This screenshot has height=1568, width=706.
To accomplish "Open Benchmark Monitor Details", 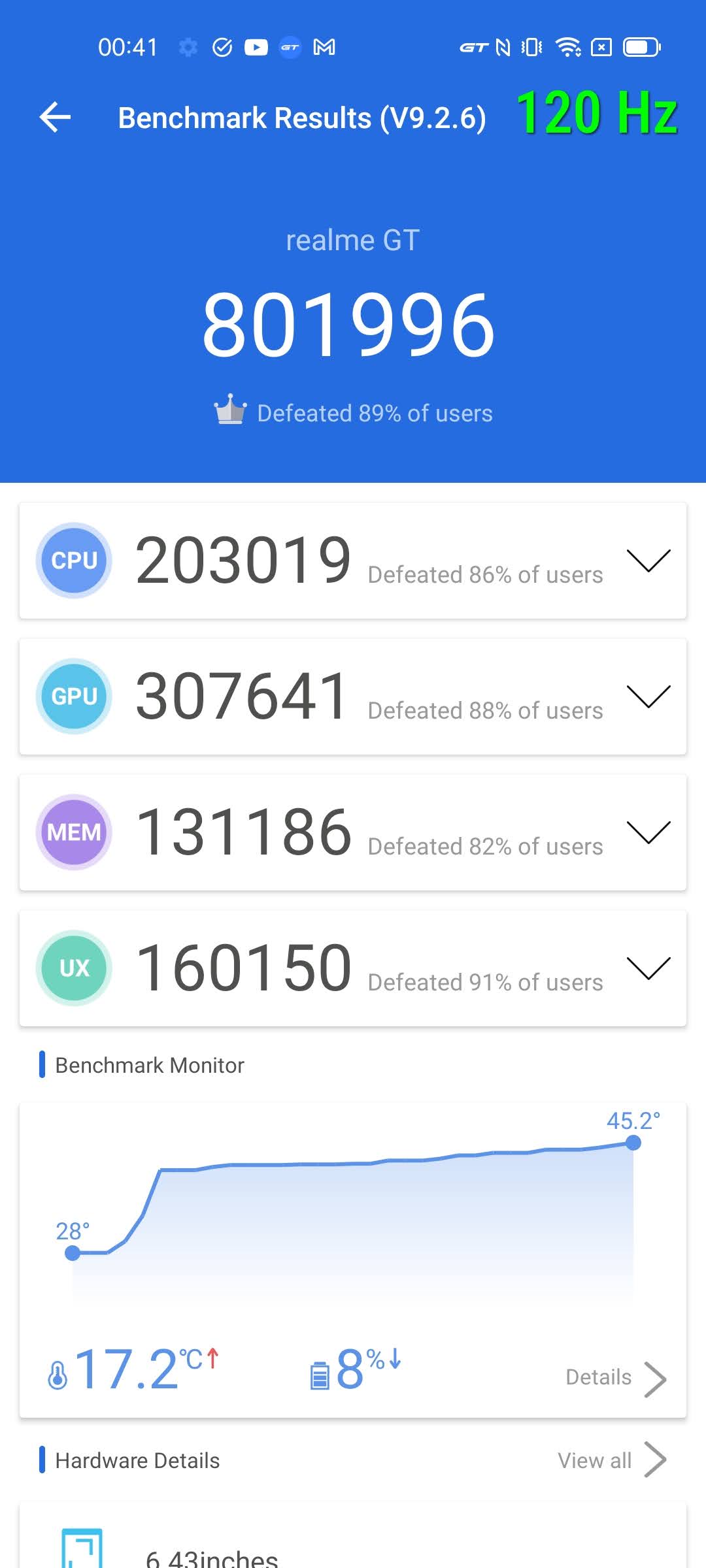I will (614, 1377).
